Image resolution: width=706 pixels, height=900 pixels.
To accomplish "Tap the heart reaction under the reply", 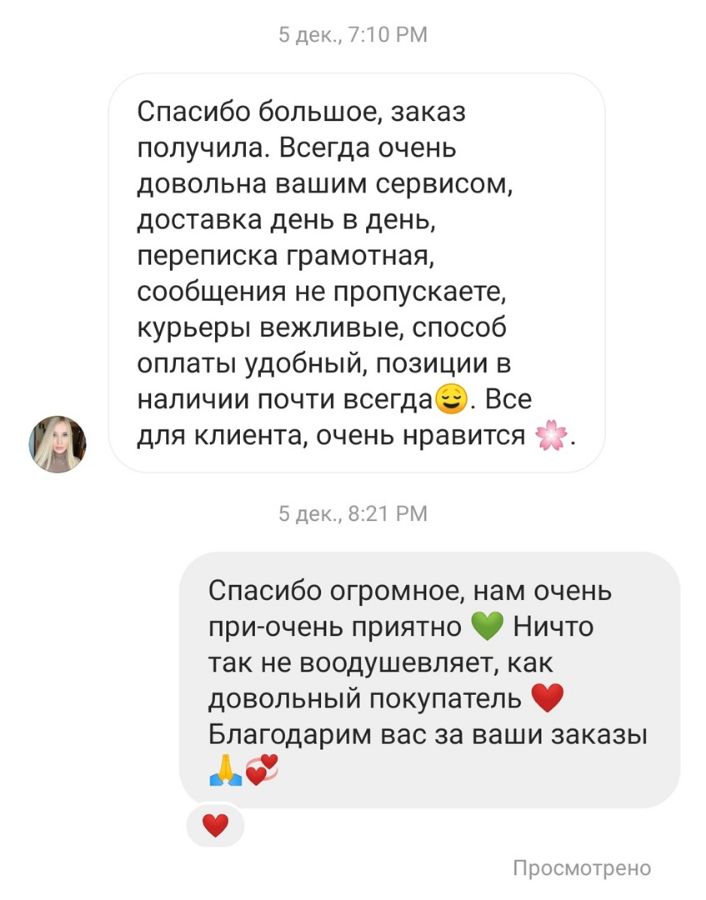I will click(215, 825).
